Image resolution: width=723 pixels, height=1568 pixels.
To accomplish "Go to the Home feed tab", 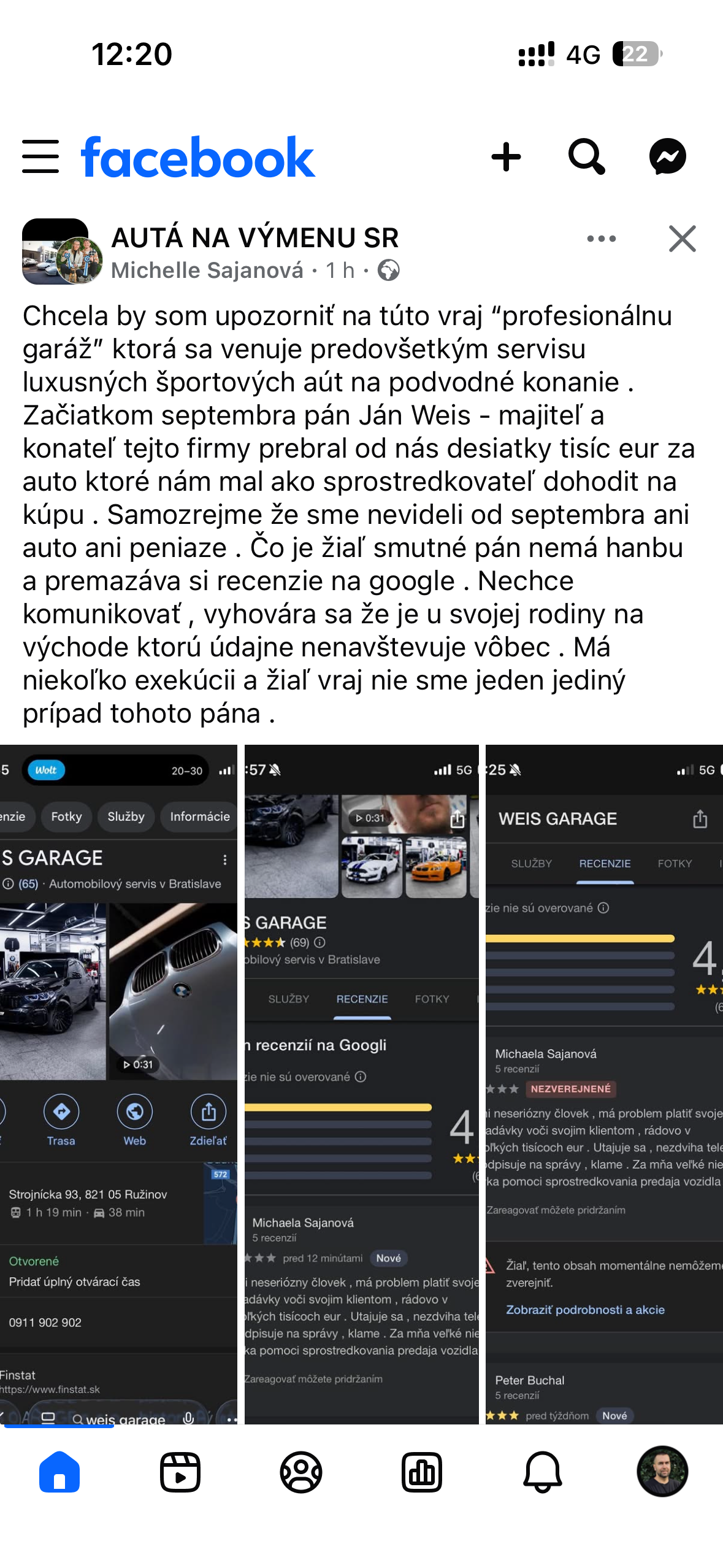I will click(59, 1472).
